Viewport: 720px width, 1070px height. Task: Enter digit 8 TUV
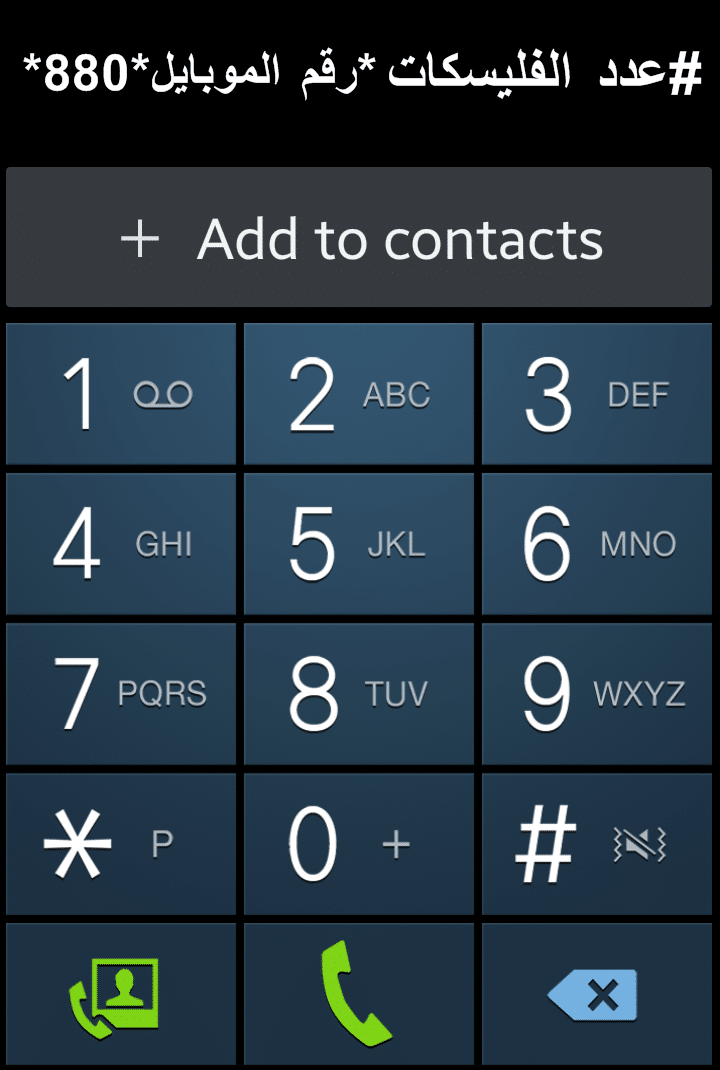point(359,693)
